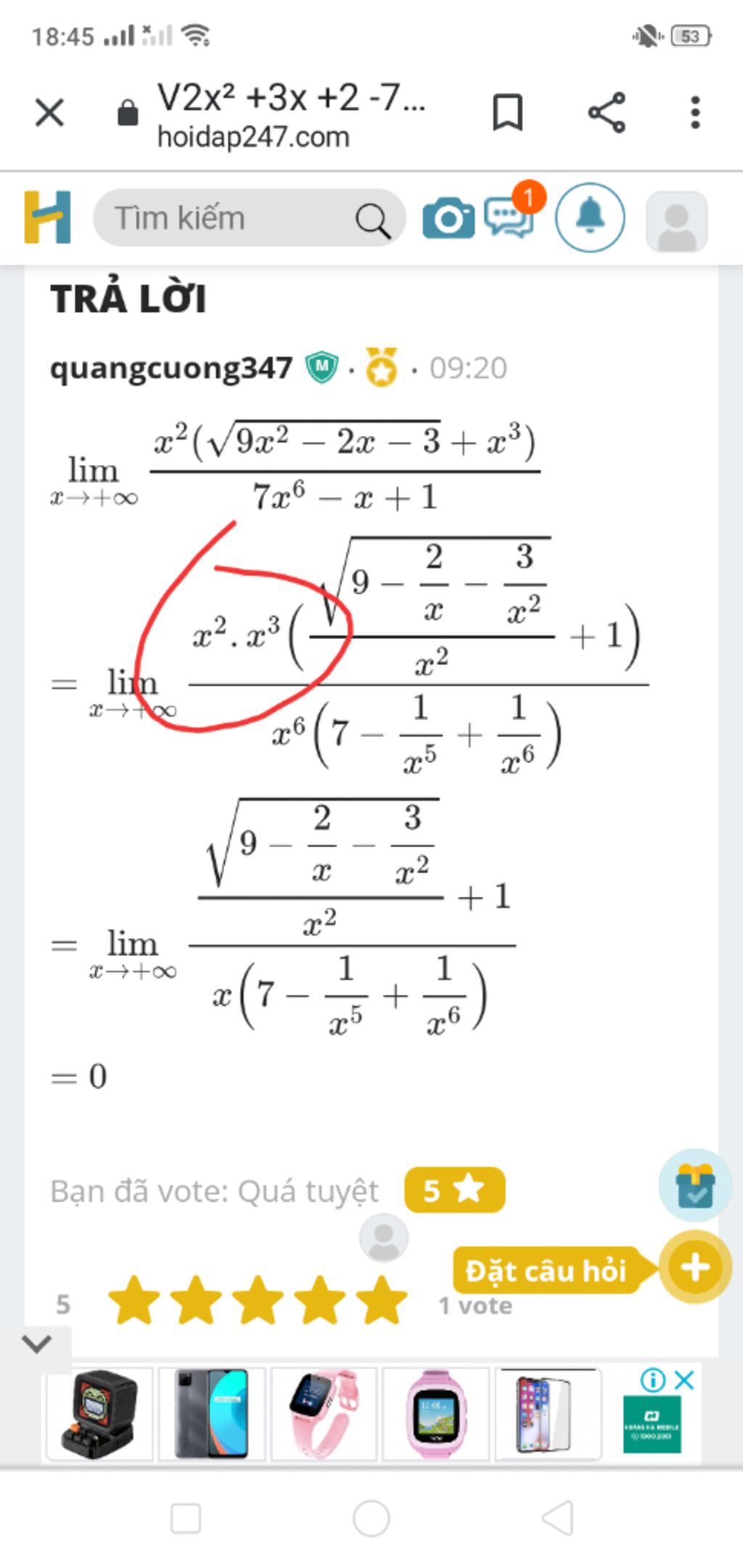This screenshot has width=743, height=1568.
Task: Open the pink smartwatch ad with strap
Action: [x=324, y=1414]
